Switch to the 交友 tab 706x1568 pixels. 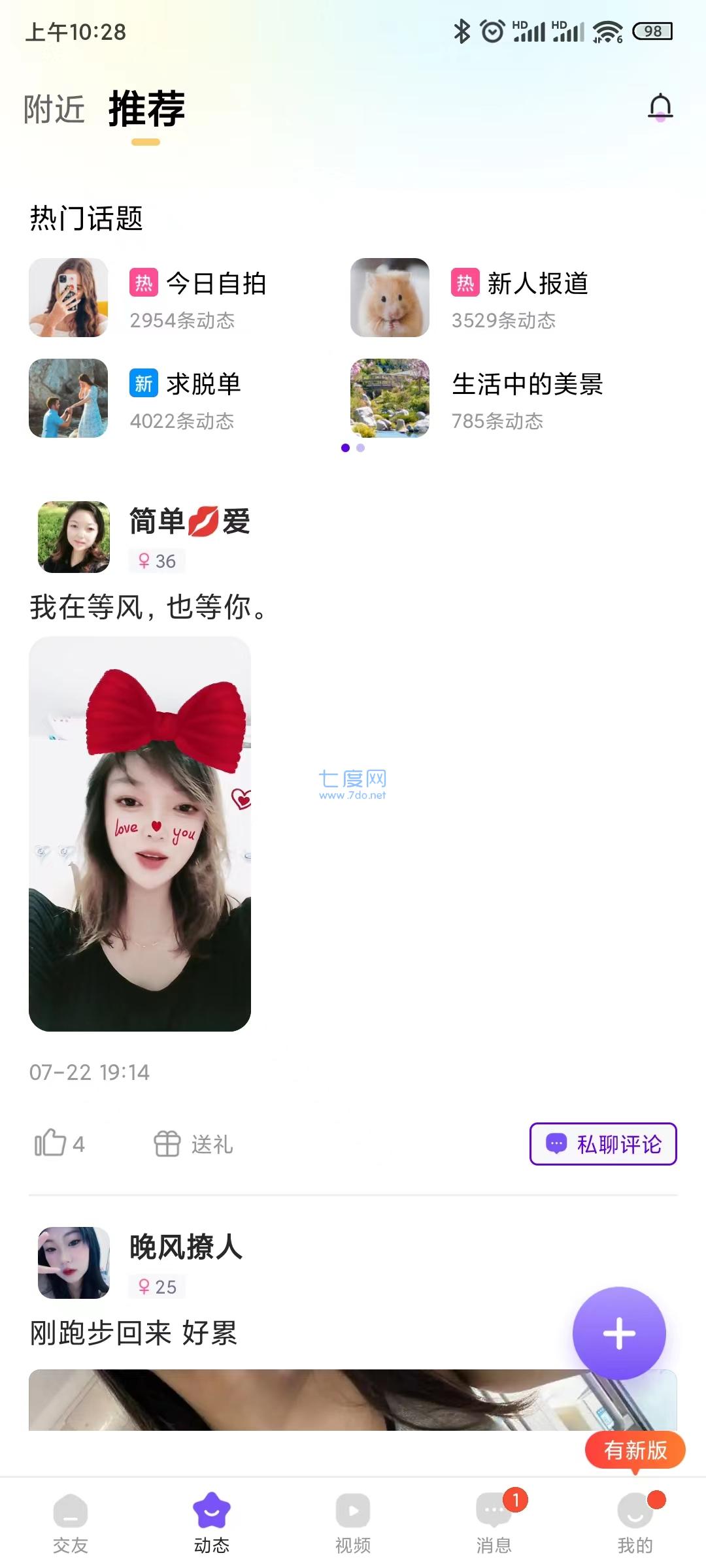[x=71, y=1524]
